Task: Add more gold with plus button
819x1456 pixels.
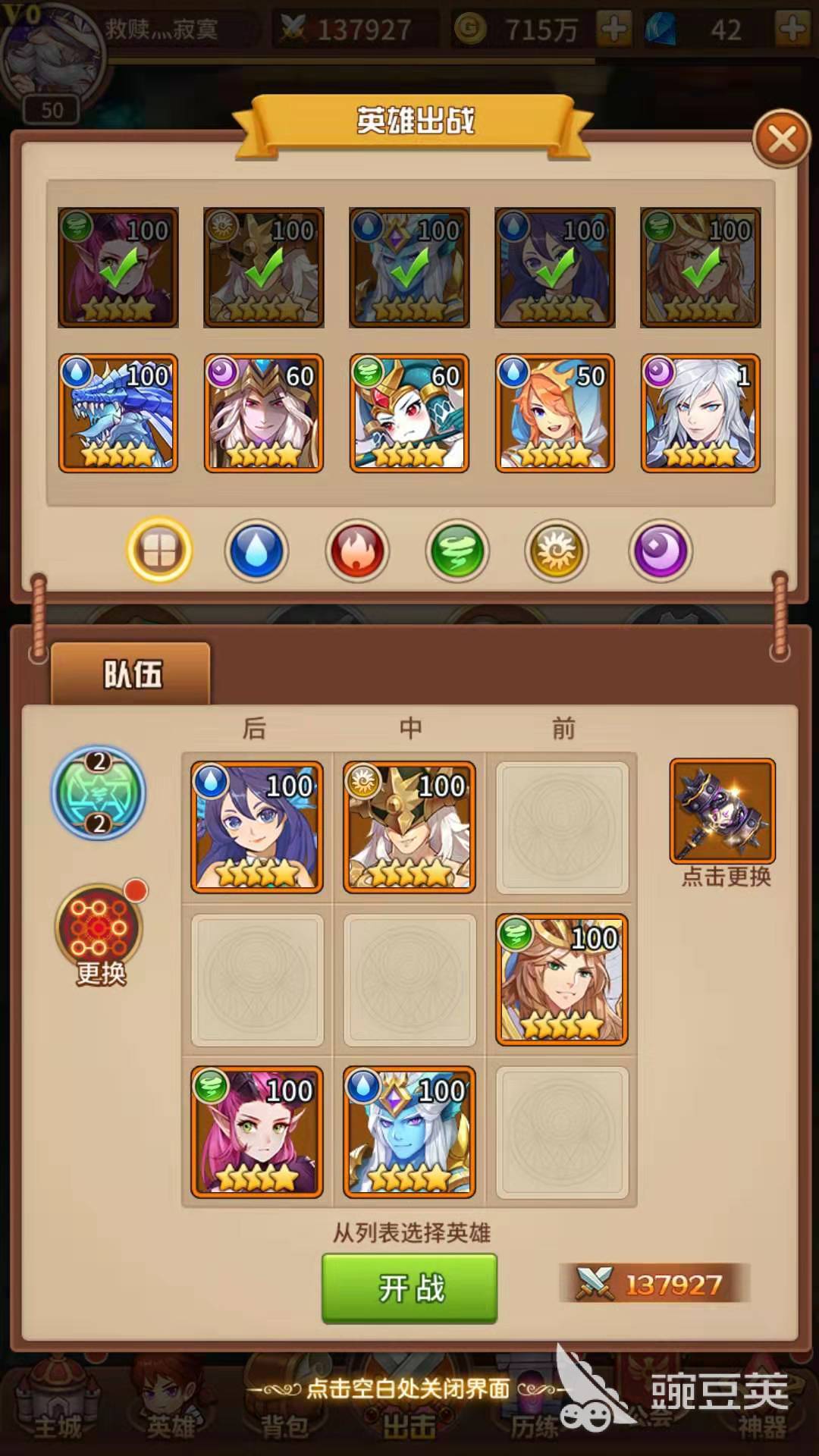Action: point(613,29)
